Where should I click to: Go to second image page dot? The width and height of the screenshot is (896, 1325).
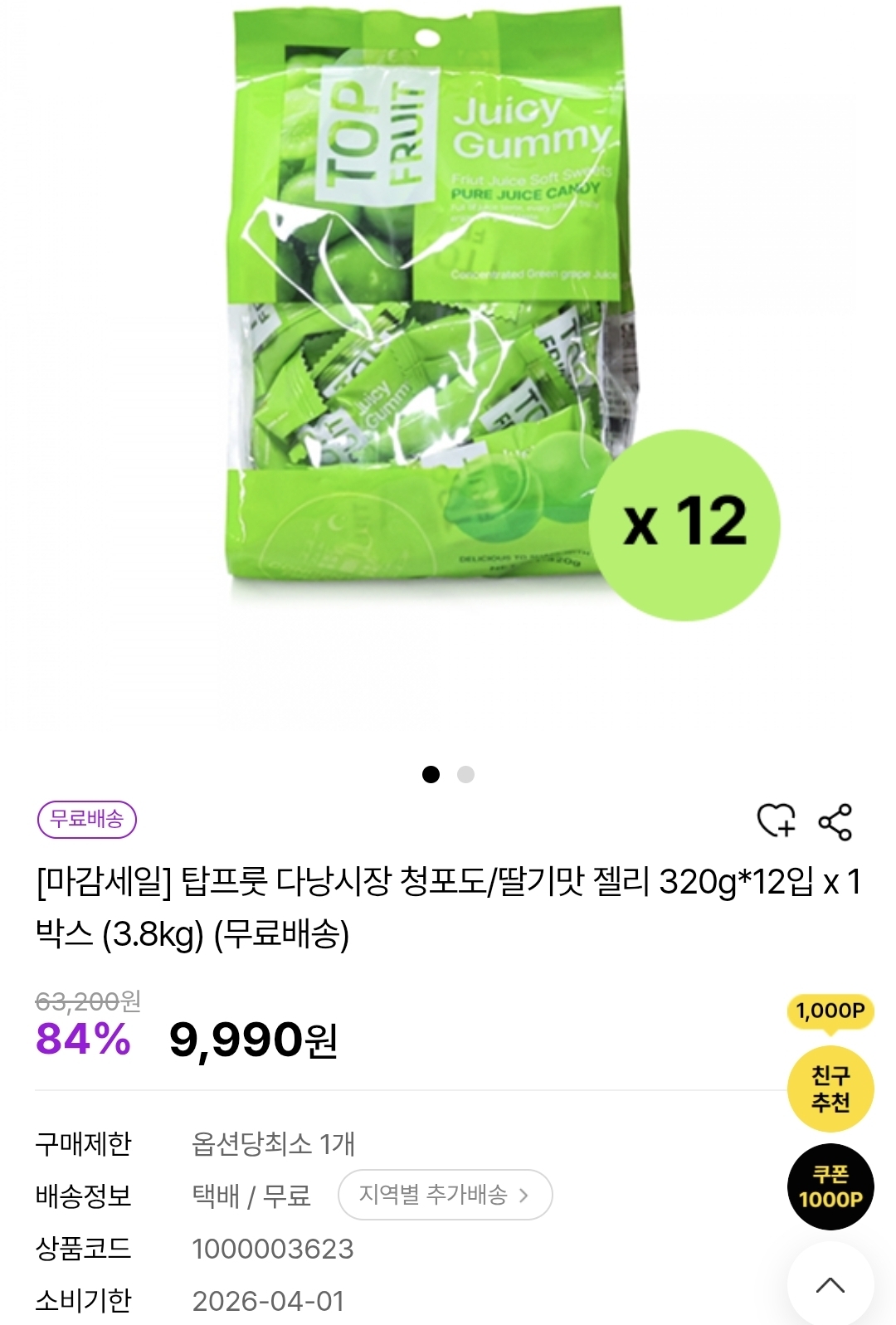pos(465,774)
